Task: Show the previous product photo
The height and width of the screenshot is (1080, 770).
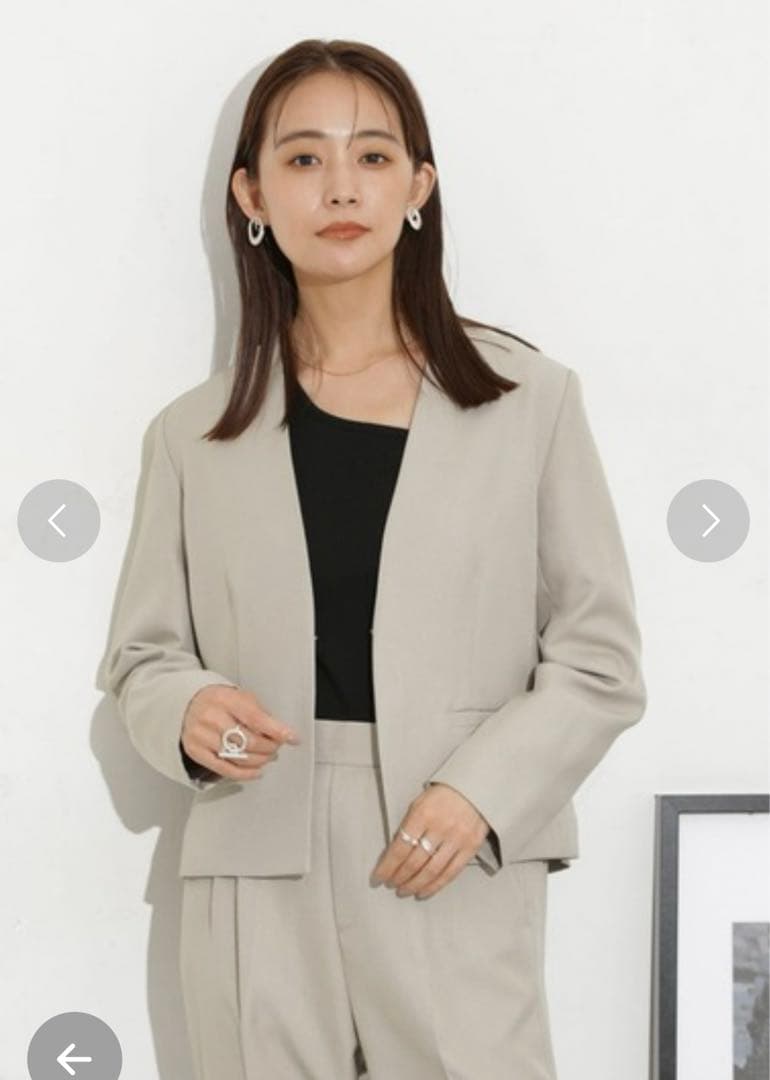Action: pyautogui.click(x=58, y=520)
